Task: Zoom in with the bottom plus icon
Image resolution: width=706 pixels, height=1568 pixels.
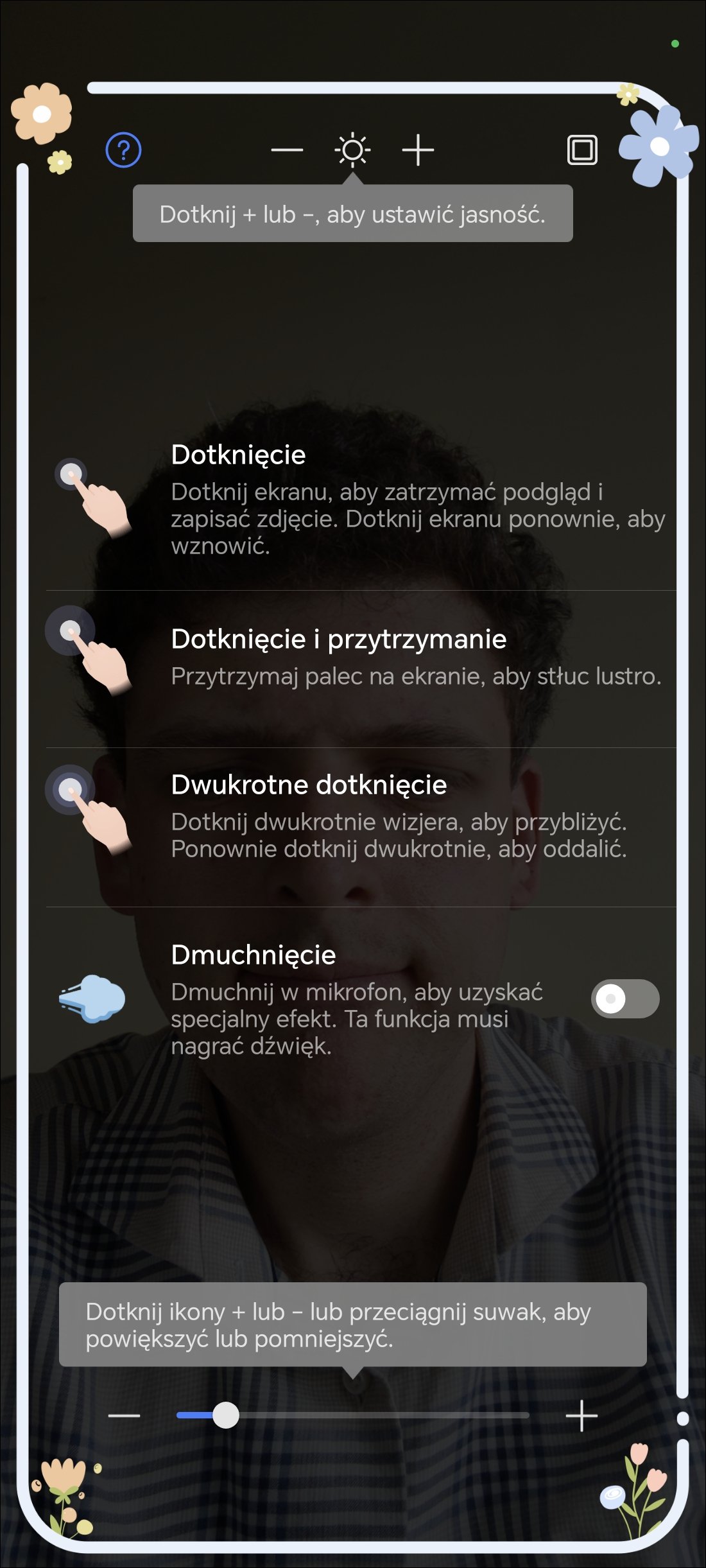Action: click(x=581, y=1415)
